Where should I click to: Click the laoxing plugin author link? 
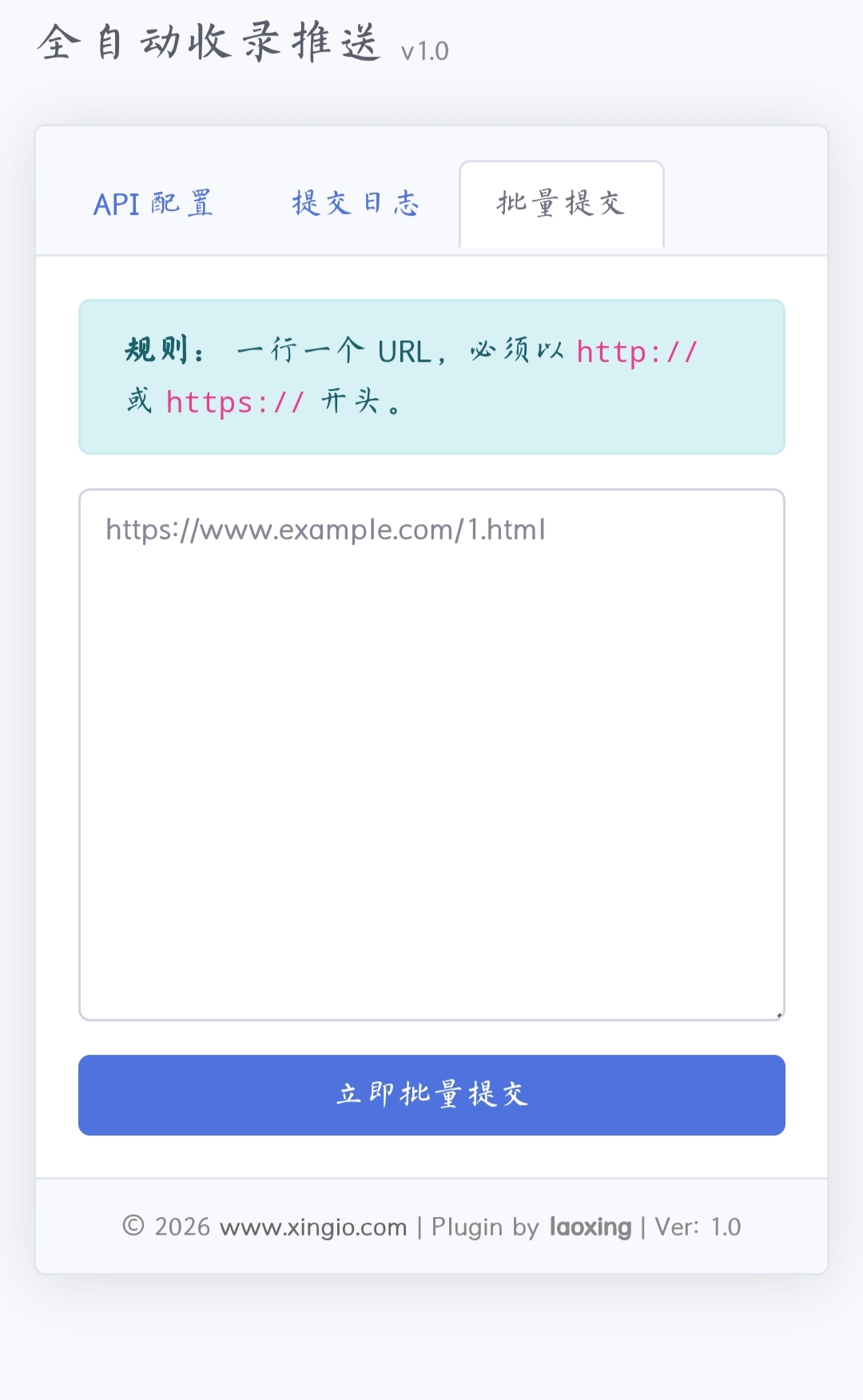[x=590, y=1227]
